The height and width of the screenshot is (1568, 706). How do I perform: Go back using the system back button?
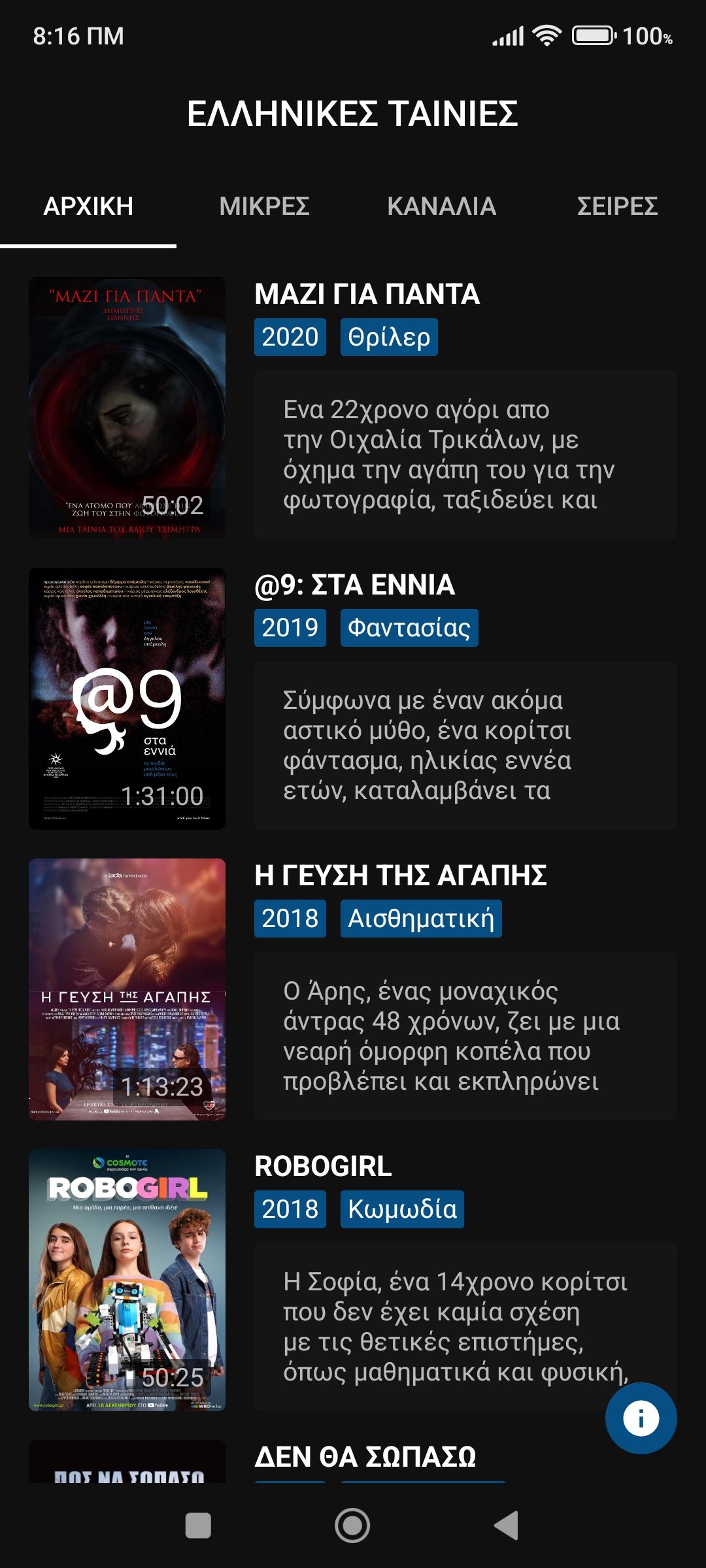[506, 1526]
